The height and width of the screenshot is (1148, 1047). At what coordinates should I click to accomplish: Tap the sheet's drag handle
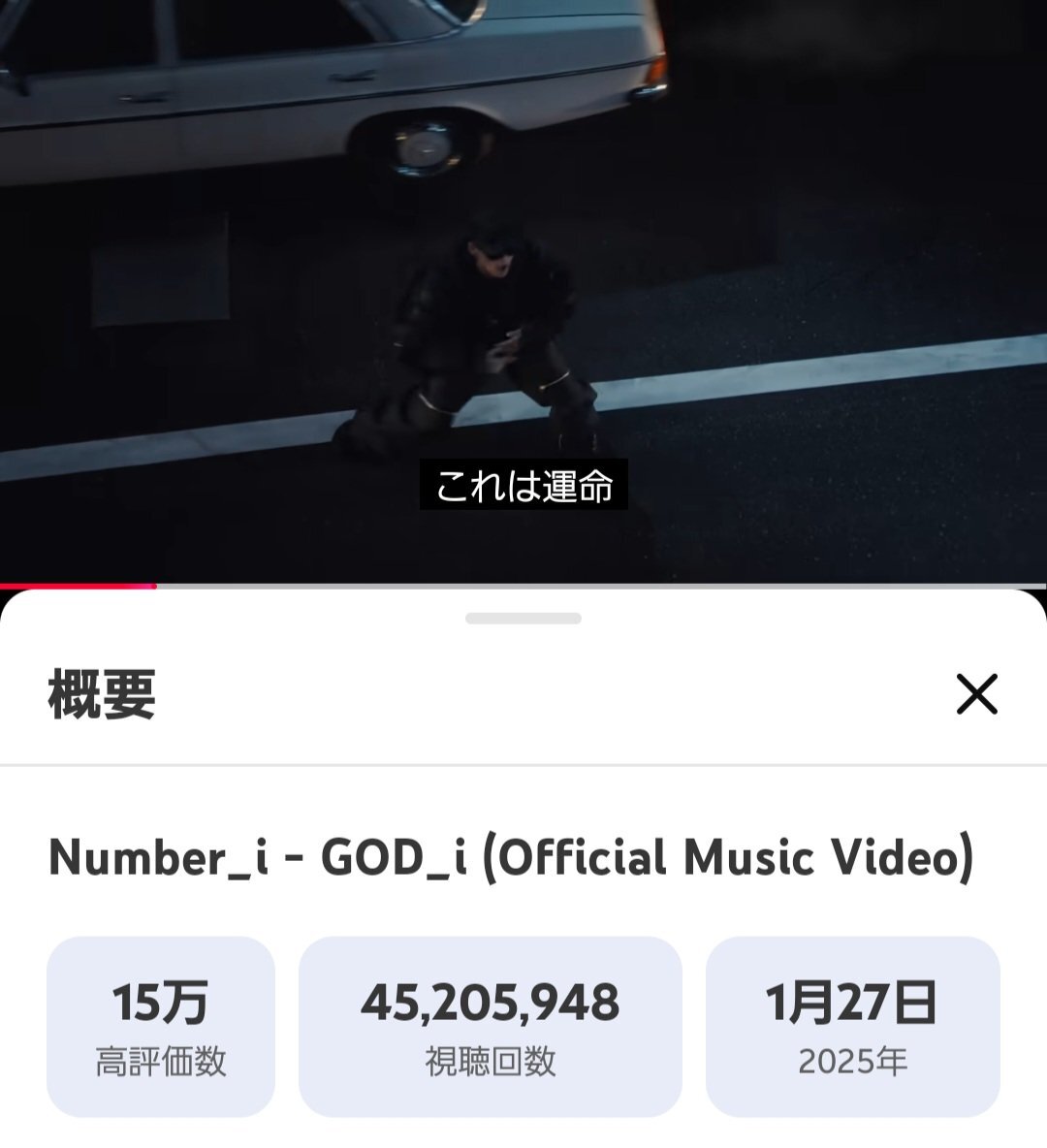[x=523, y=619]
